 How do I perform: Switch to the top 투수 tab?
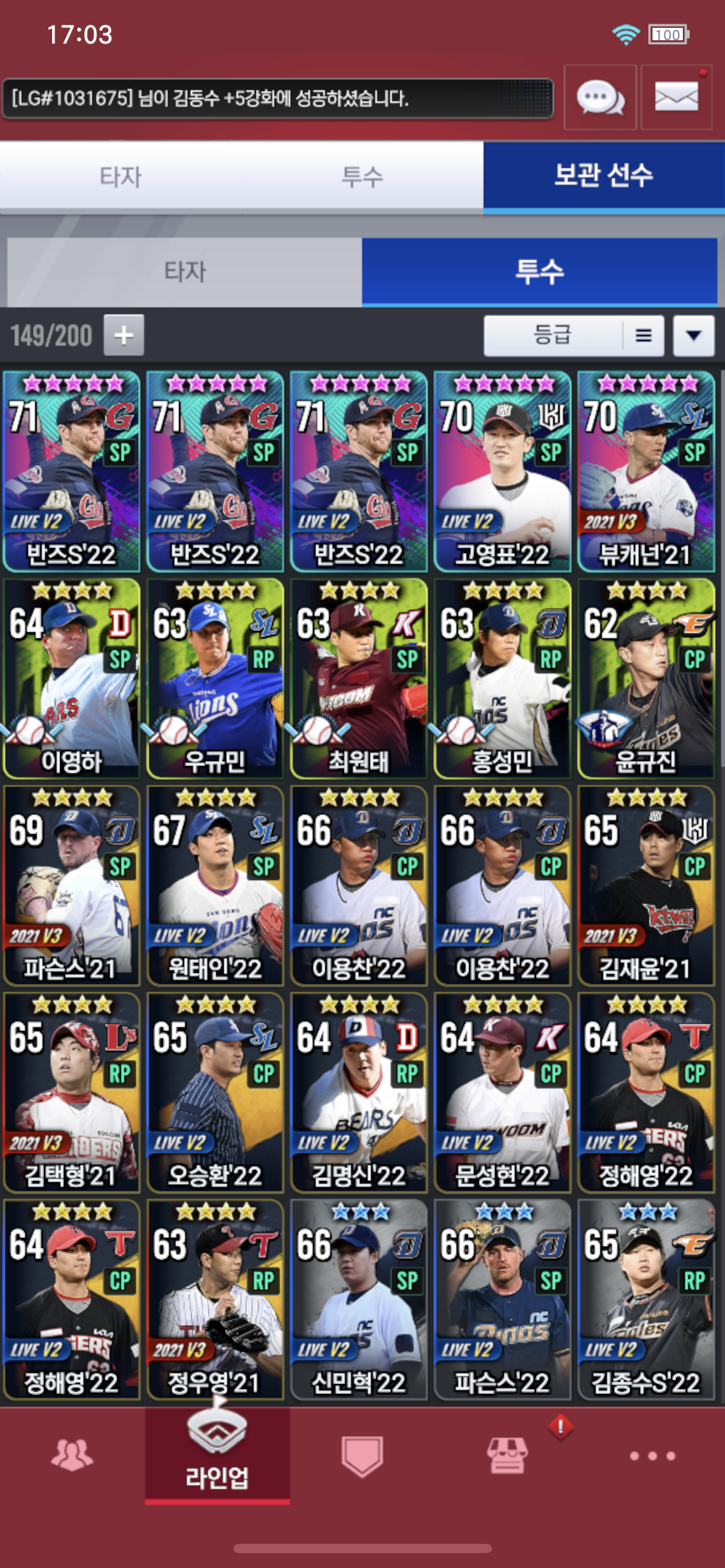pos(362,176)
